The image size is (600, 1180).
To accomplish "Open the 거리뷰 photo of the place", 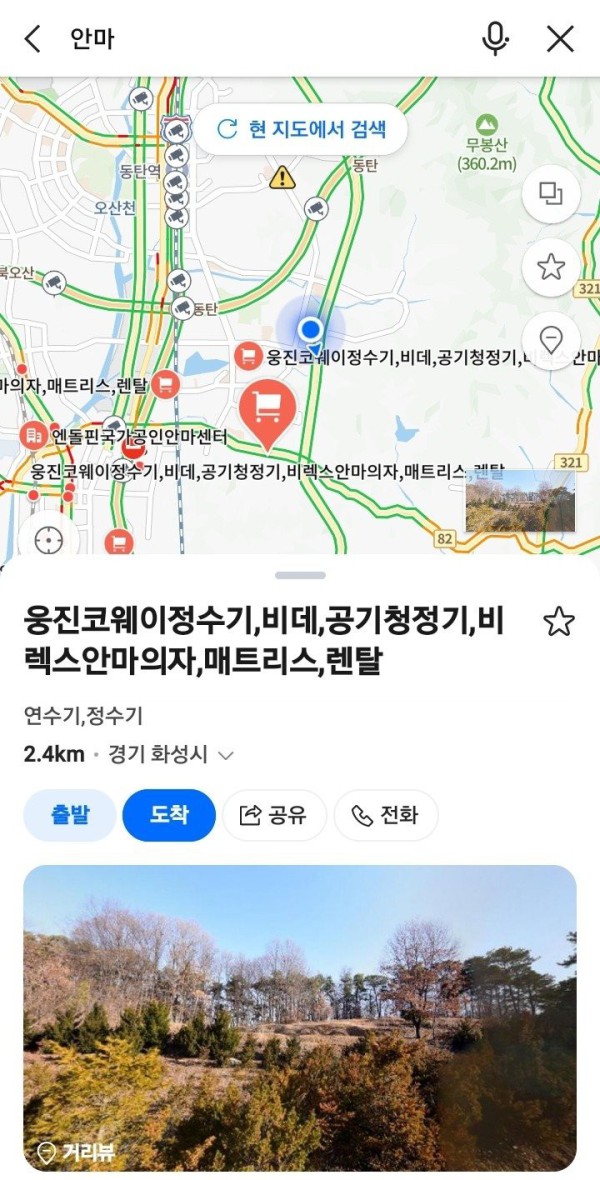I will [x=300, y=1017].
